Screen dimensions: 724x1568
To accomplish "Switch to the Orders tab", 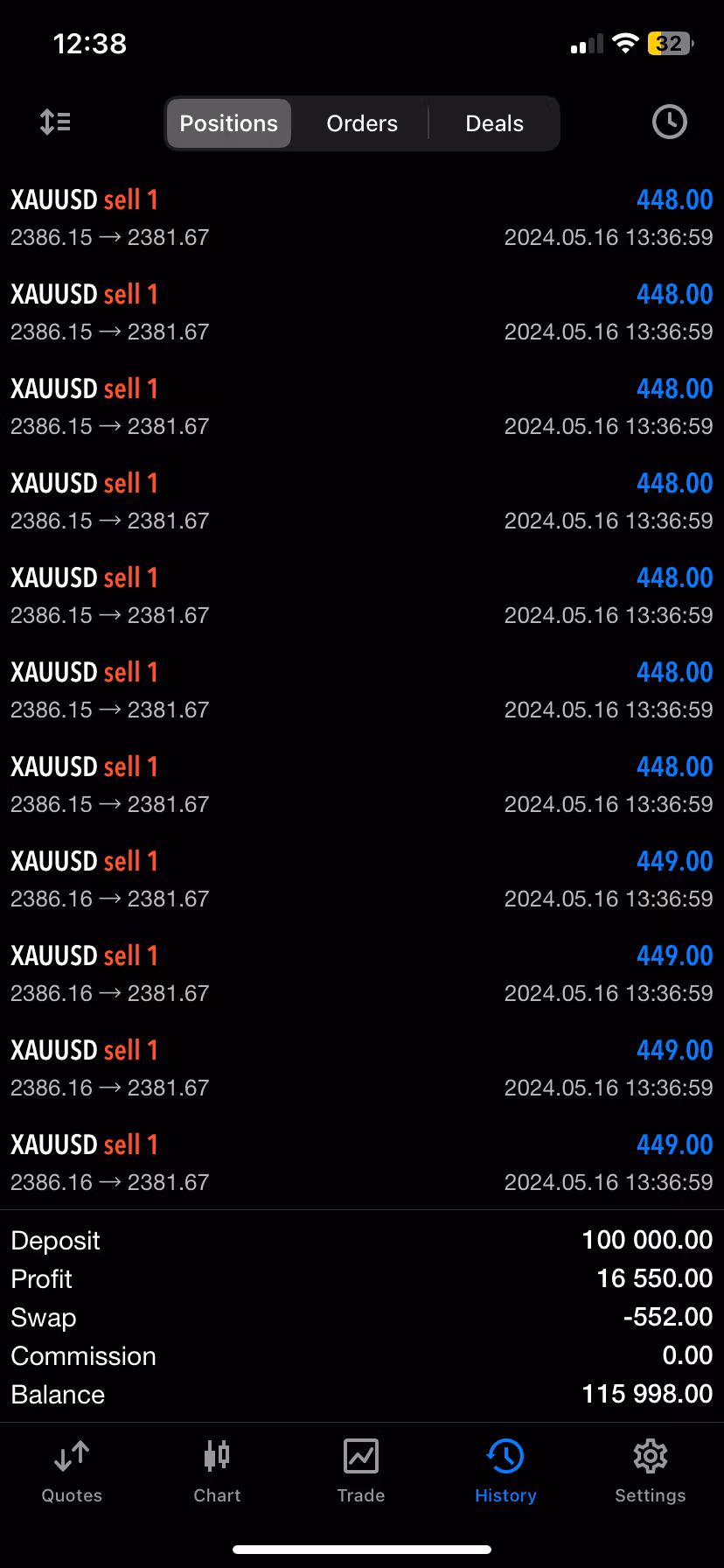I will tap(361, 123).
